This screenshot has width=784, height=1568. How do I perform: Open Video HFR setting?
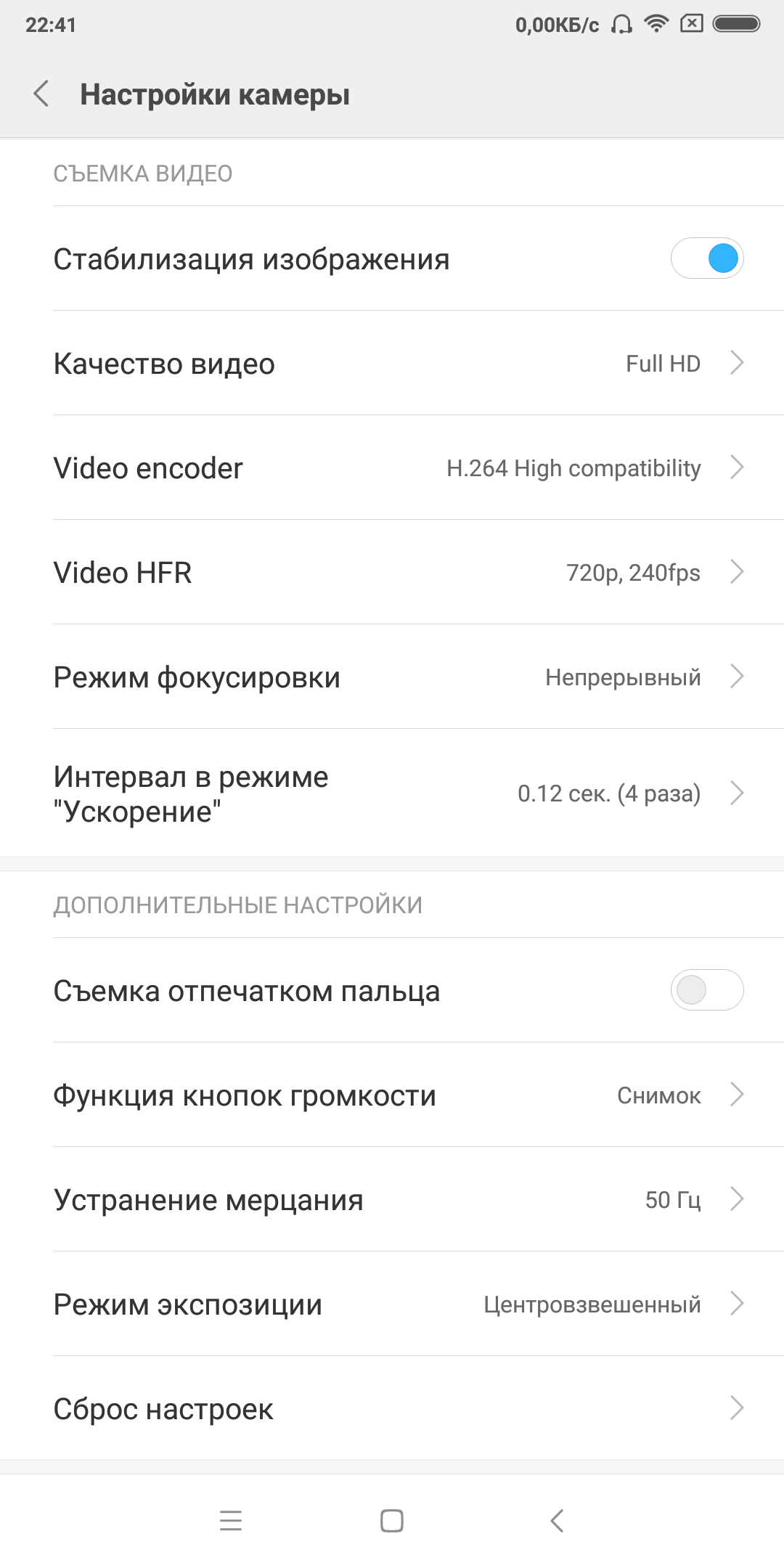[392, 572]
